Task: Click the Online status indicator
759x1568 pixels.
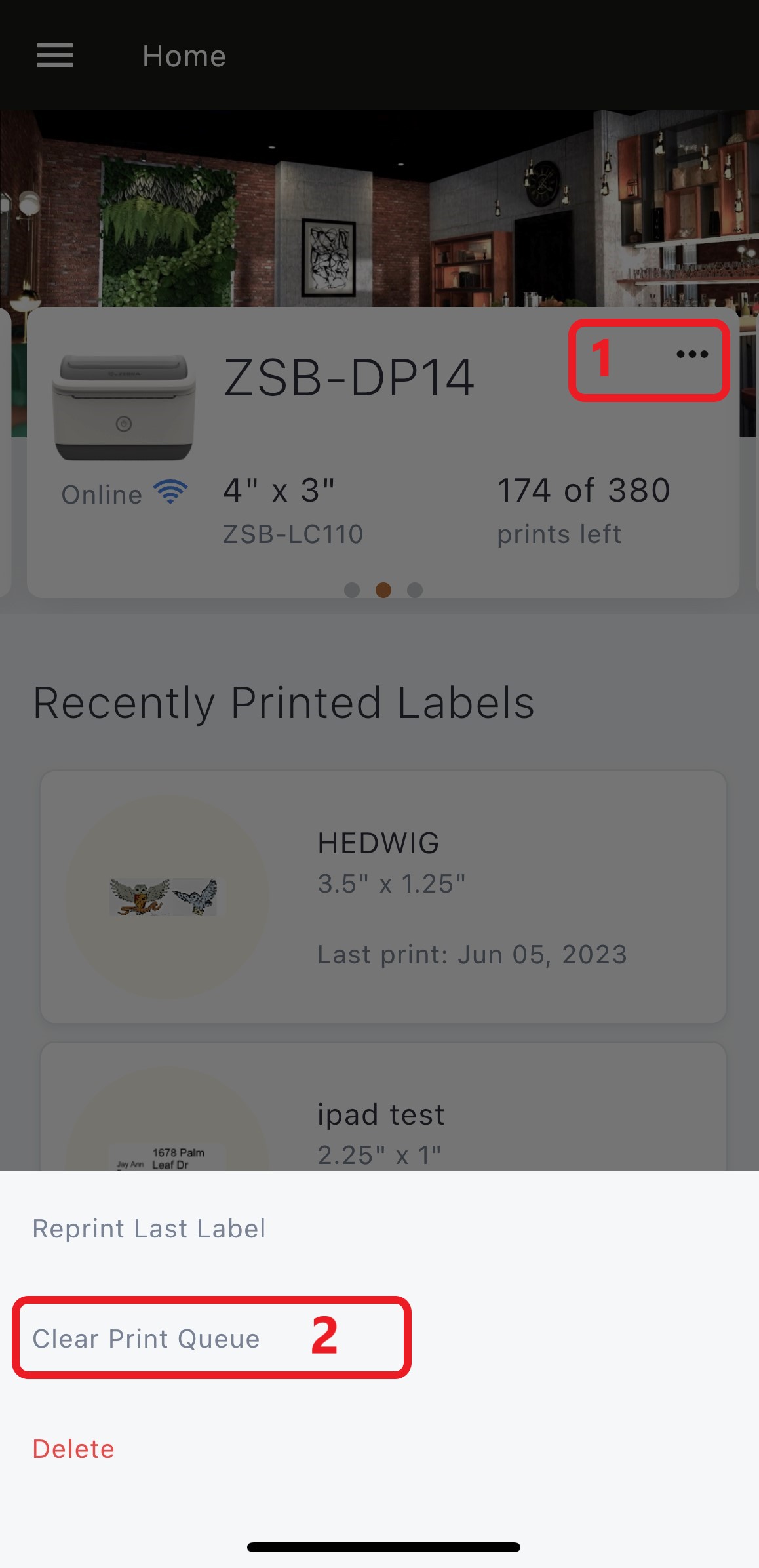Action: pyautogui.click(x=102, y=494)
